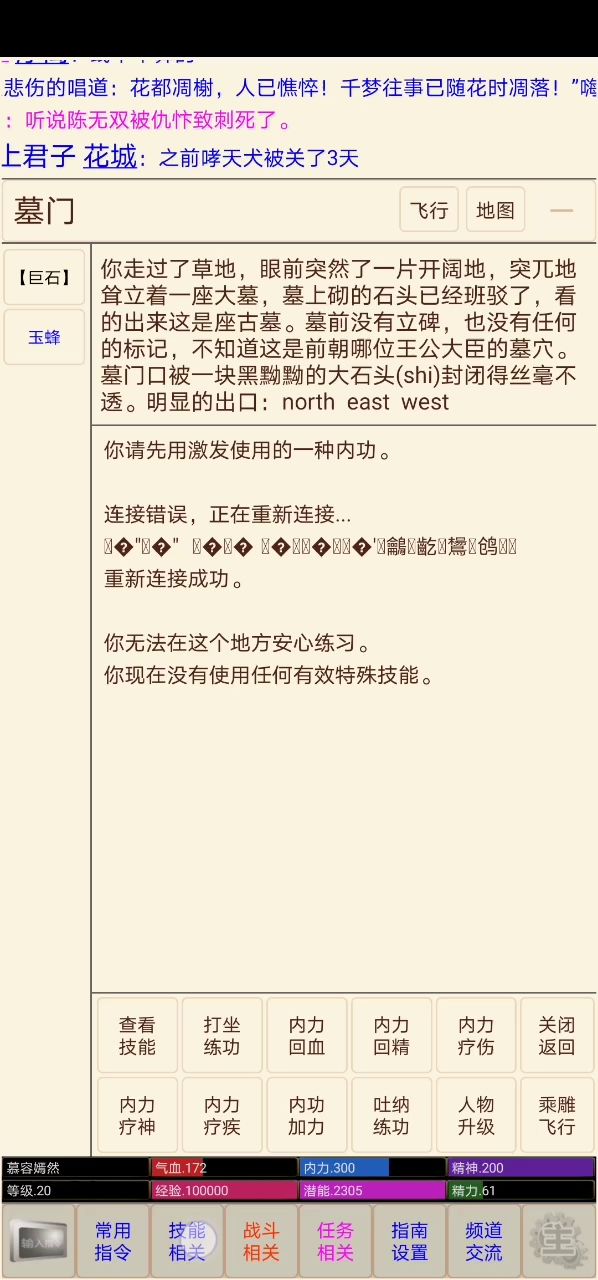Tap 乘雕飞行 to ride the eagle
This screenshot has height=1280, width=598.
(x=557, y=1115)
